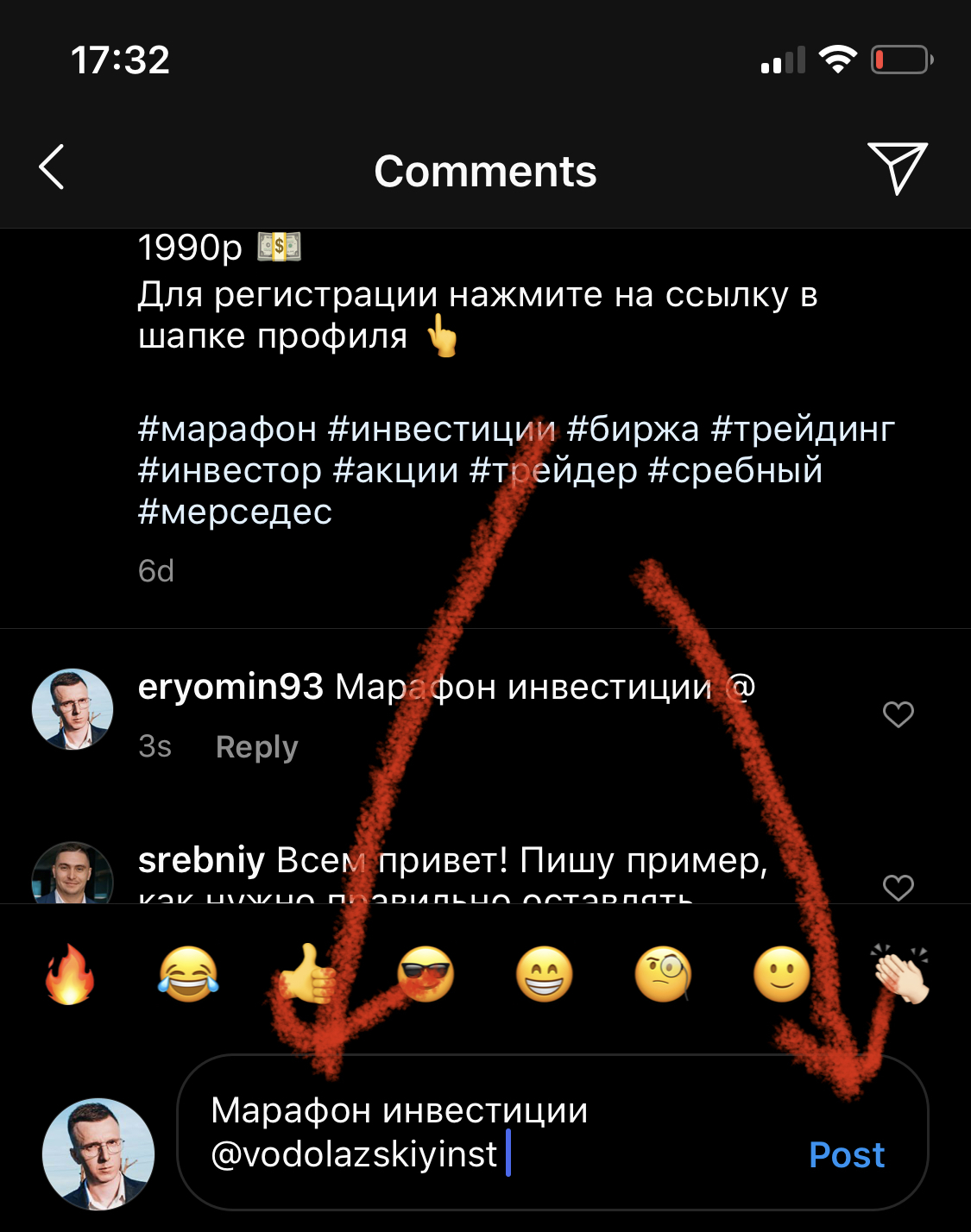Insert the clapping hands emoji
The width and height of the screenshot is (971, 1232).
(x=900, y=975)
